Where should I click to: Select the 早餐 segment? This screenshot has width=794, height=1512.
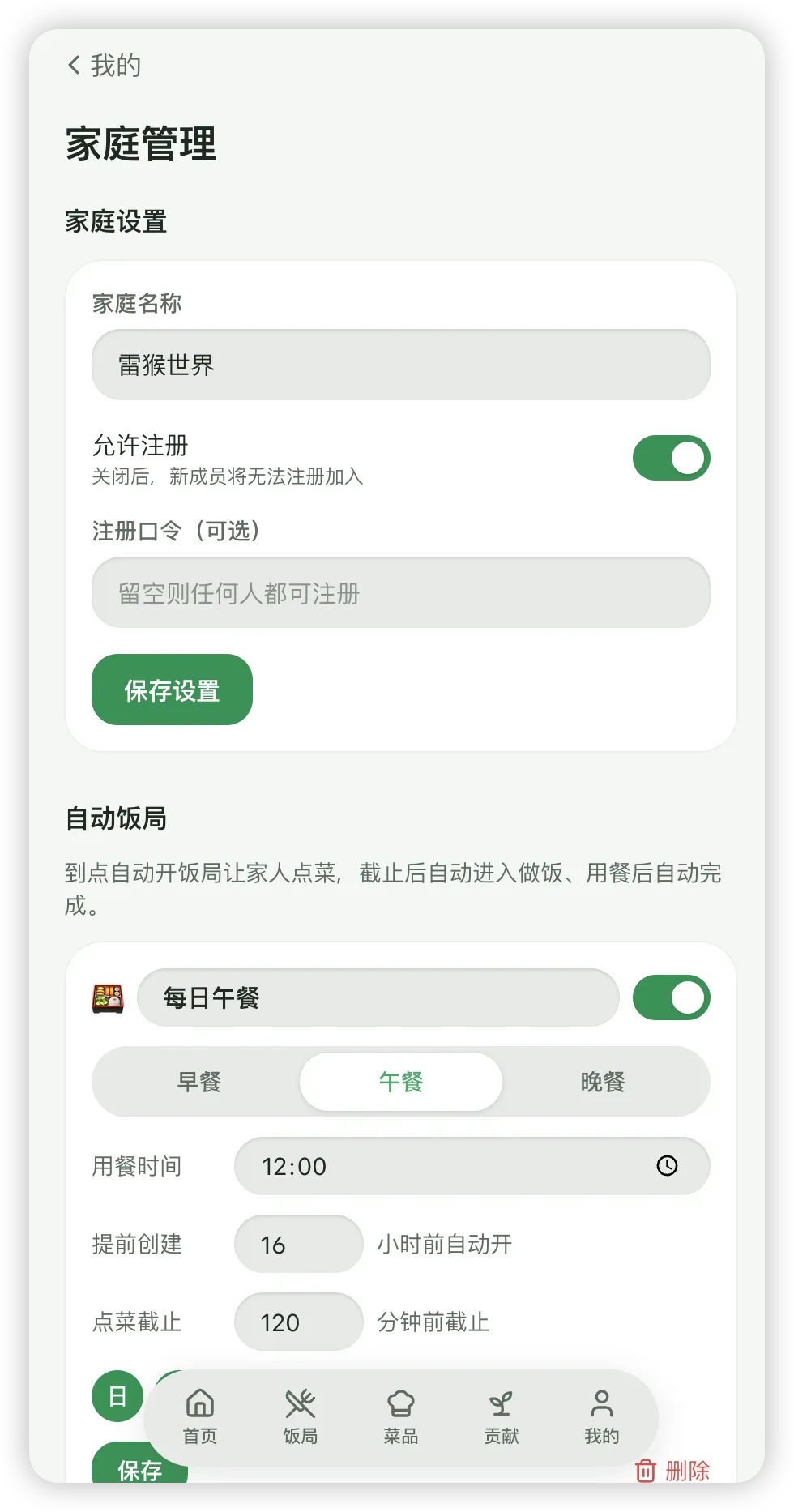(x=199, y=1082)
